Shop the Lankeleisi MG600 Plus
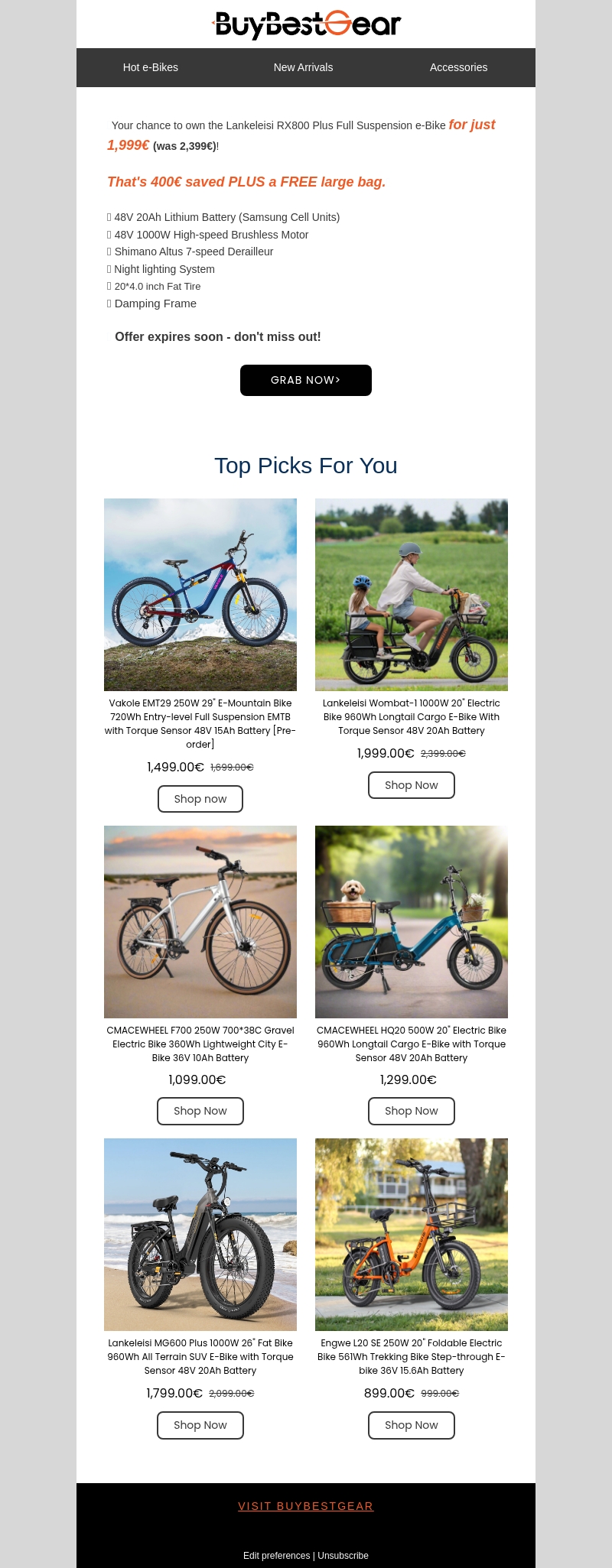The height and width of the screenshot is (1568, 612). coord(200,1425)
